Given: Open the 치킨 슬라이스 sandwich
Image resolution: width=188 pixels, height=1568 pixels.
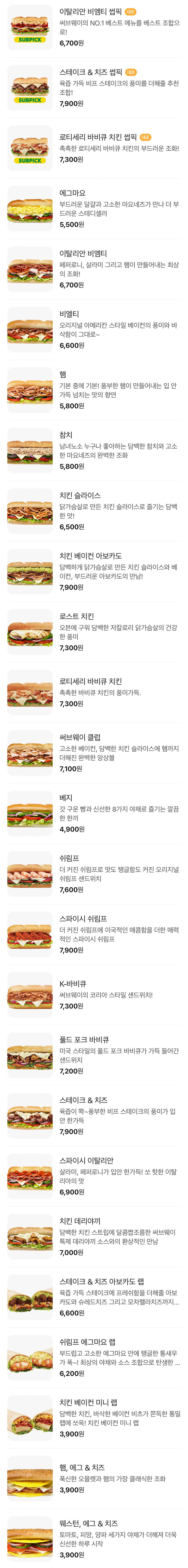Looking at the screenshot, I should click(94, 511).
